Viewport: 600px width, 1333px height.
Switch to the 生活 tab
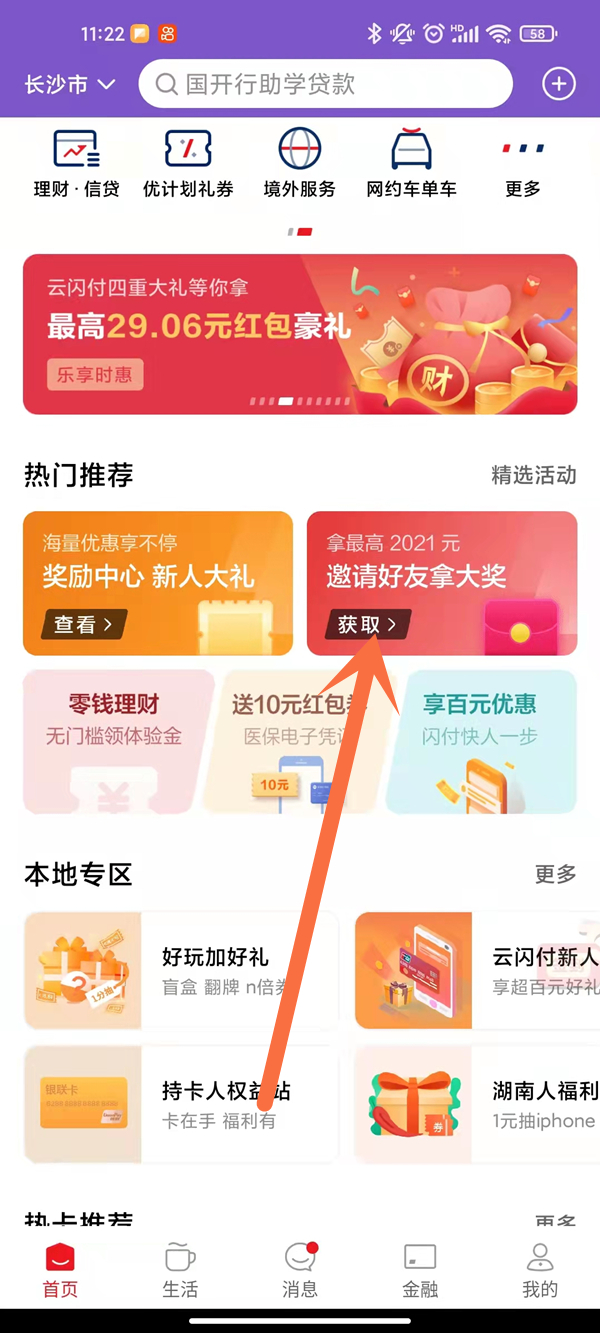point(180,1270)
